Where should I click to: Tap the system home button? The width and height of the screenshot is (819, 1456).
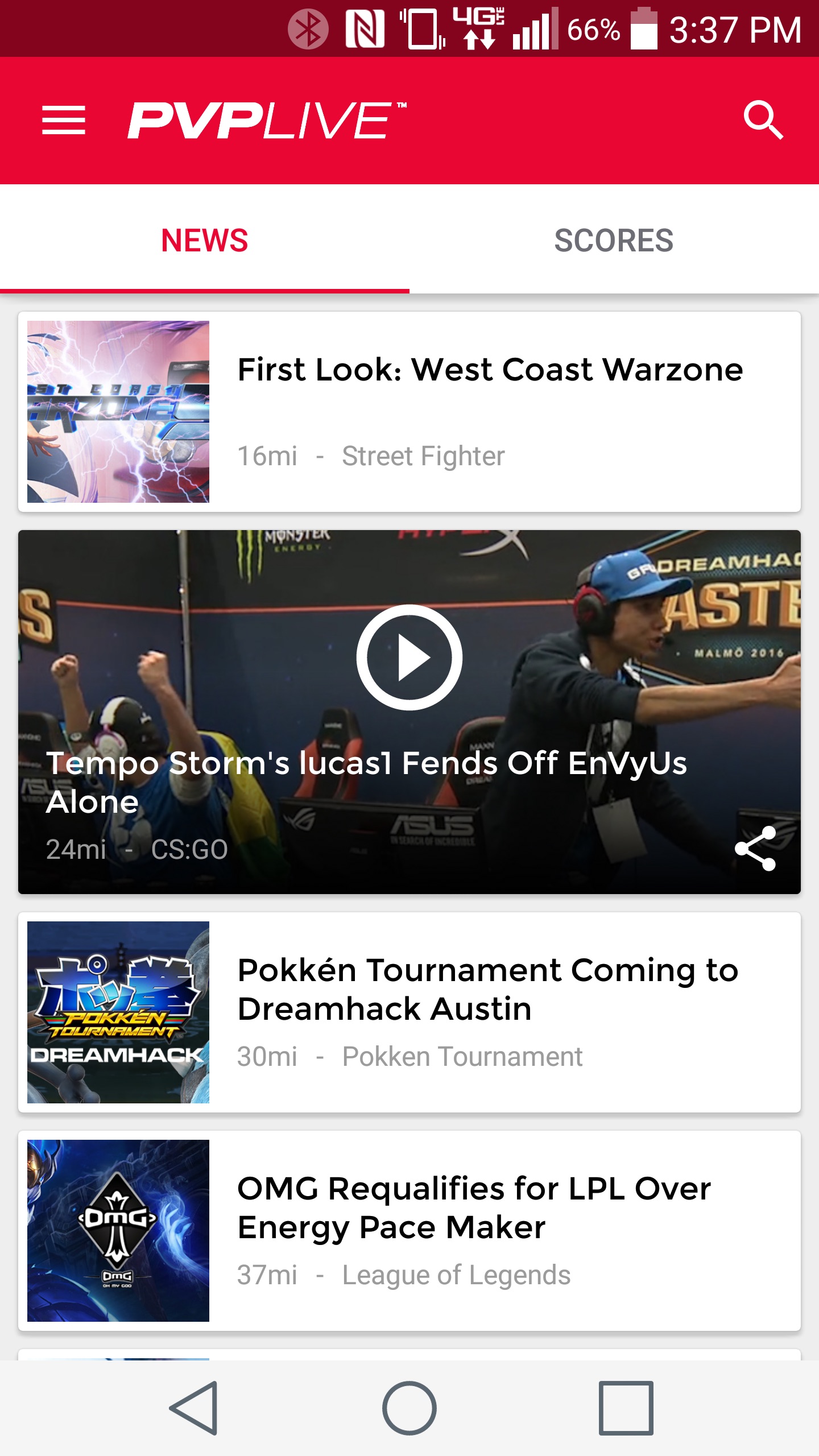tap(409, 1408)
